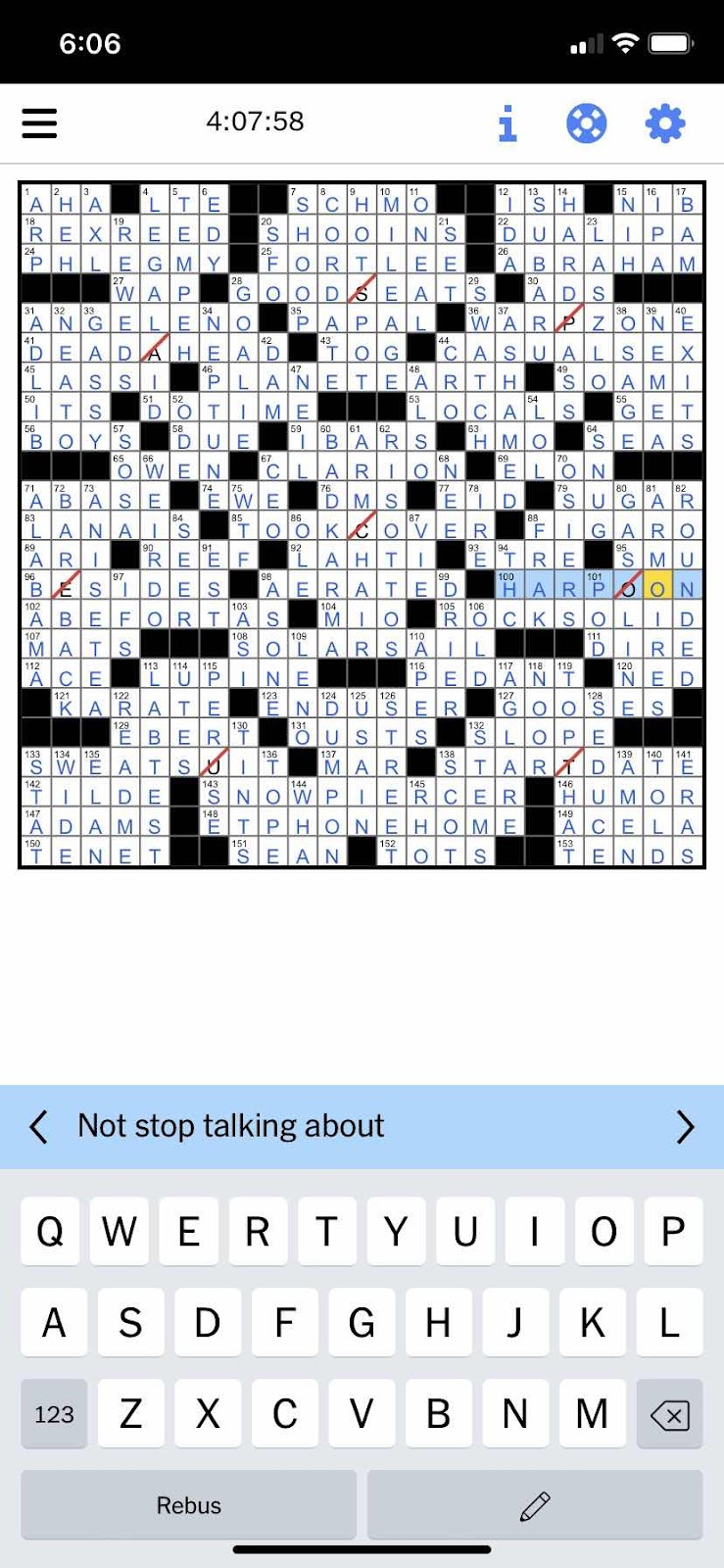Open the lifesaver help options
724x1568 pixels.
tap(586, 123)
